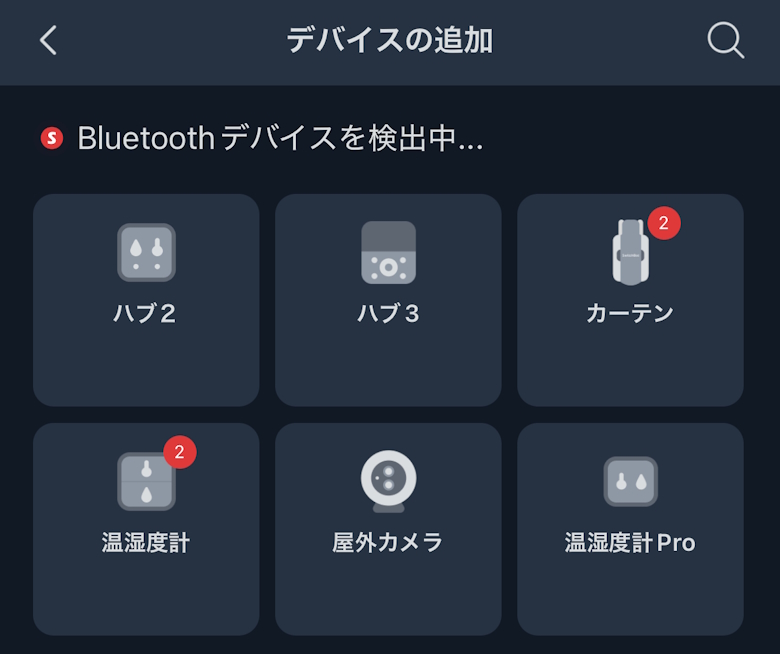Select the ハブ２ device card
Screen dimensions: 780x654
click(146, 299)
